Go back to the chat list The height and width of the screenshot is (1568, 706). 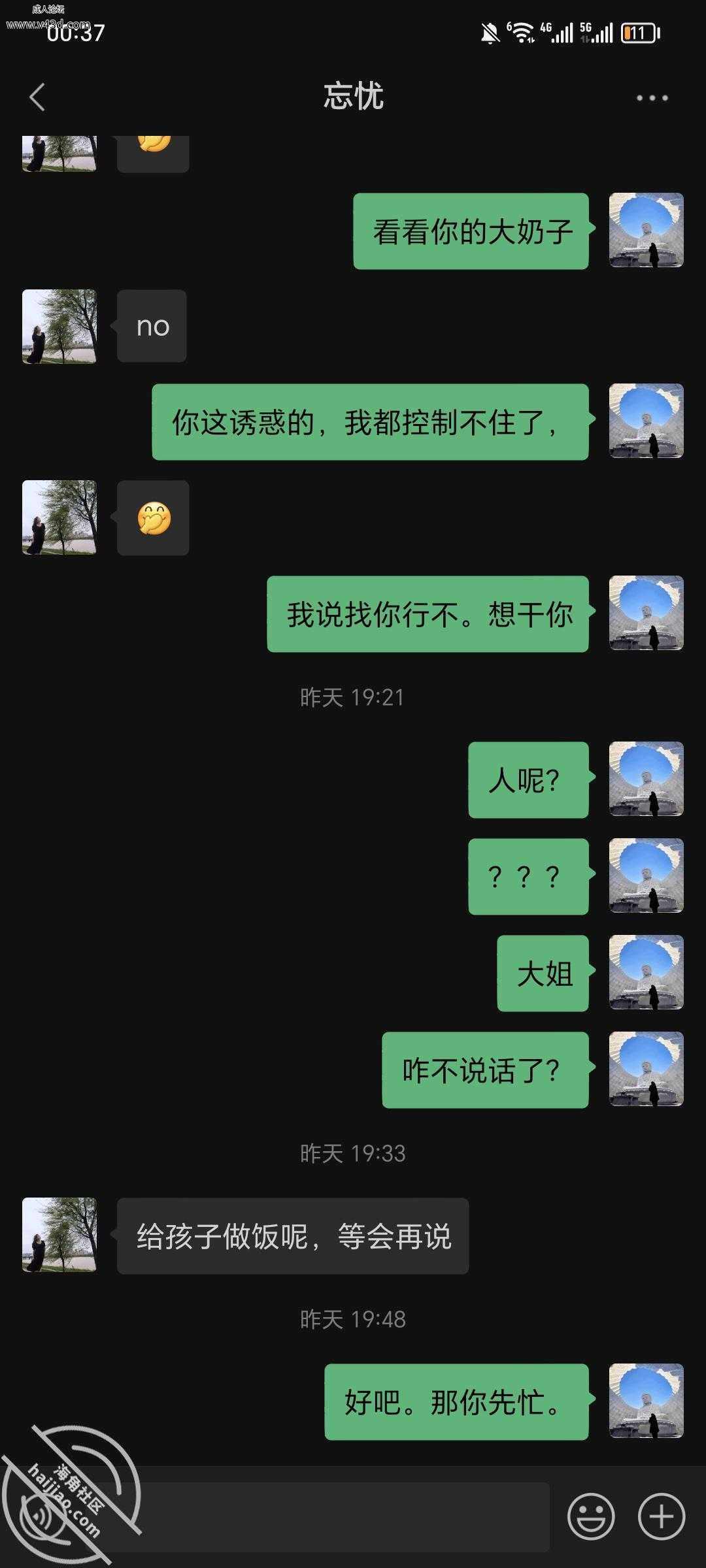click(37, 97)
